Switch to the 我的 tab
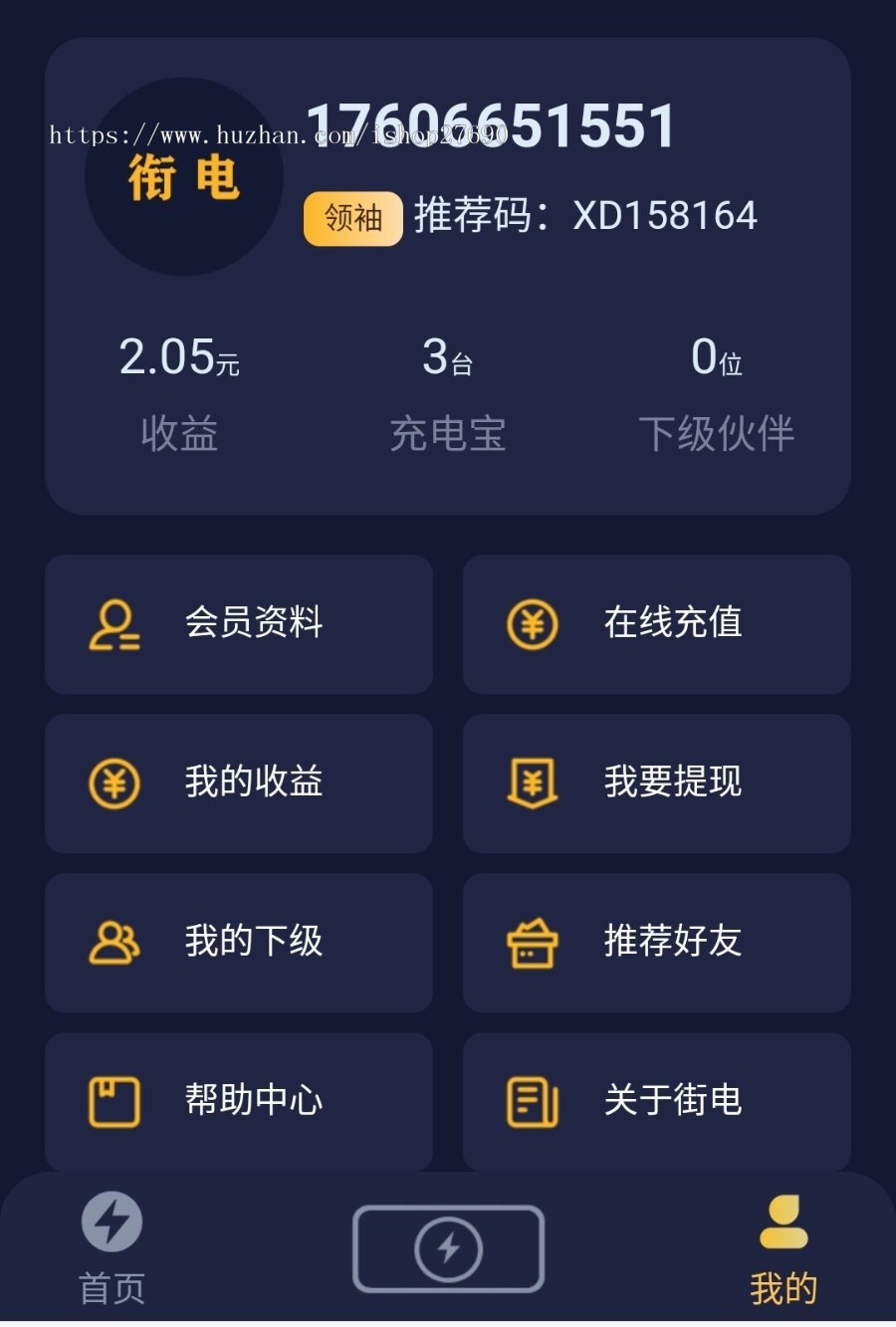 click(784, 1249)
